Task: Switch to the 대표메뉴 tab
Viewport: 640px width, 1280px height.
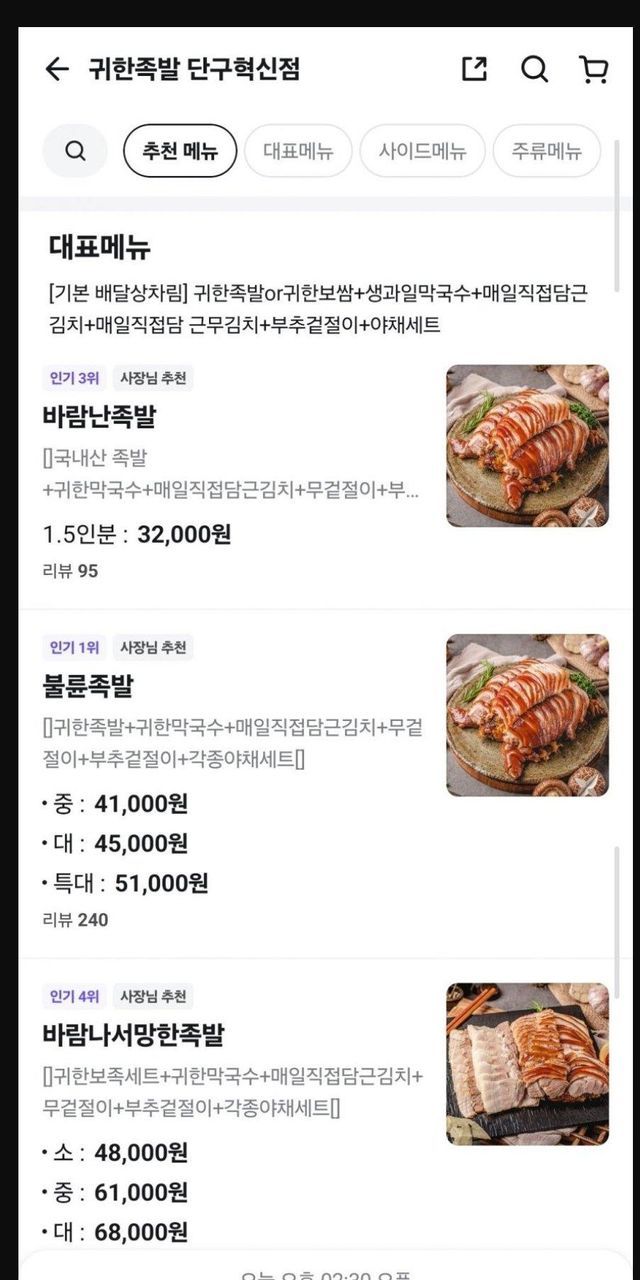Action: [x=298, y=151]
